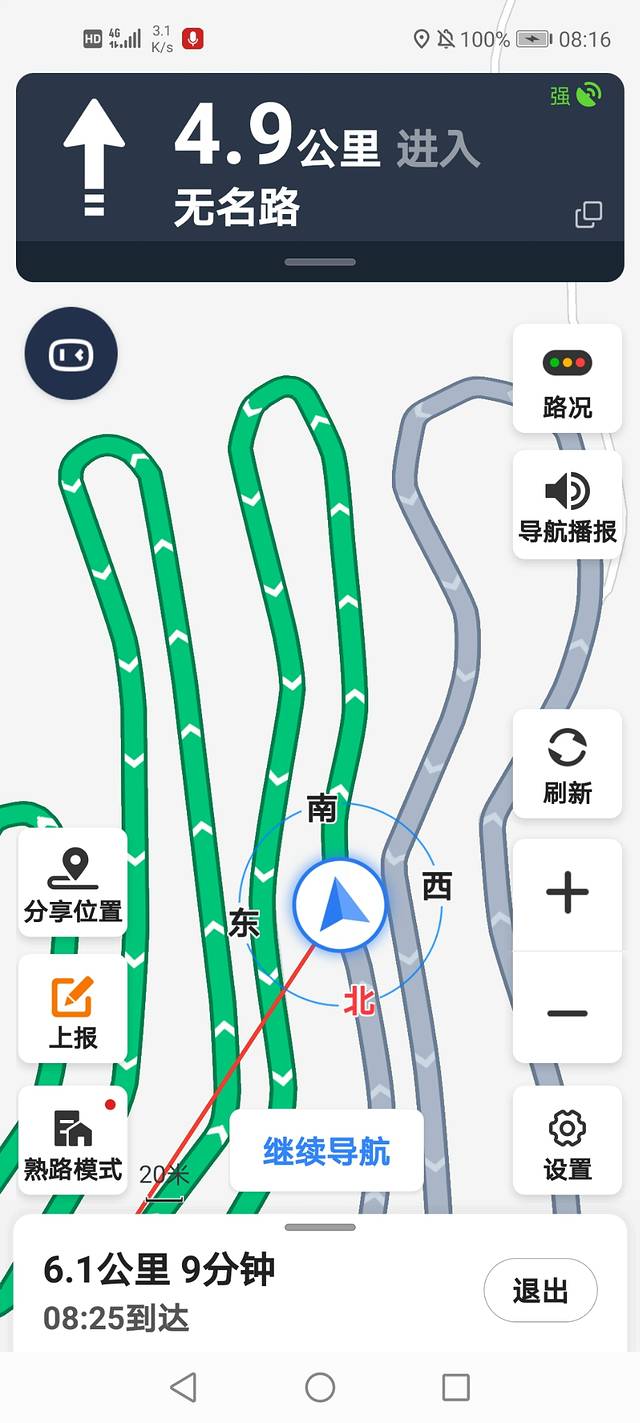The height and width of the screenshot is (1423, 640).
Task: Expand the top navigation instruction handle
Action: tap(320, 262)
